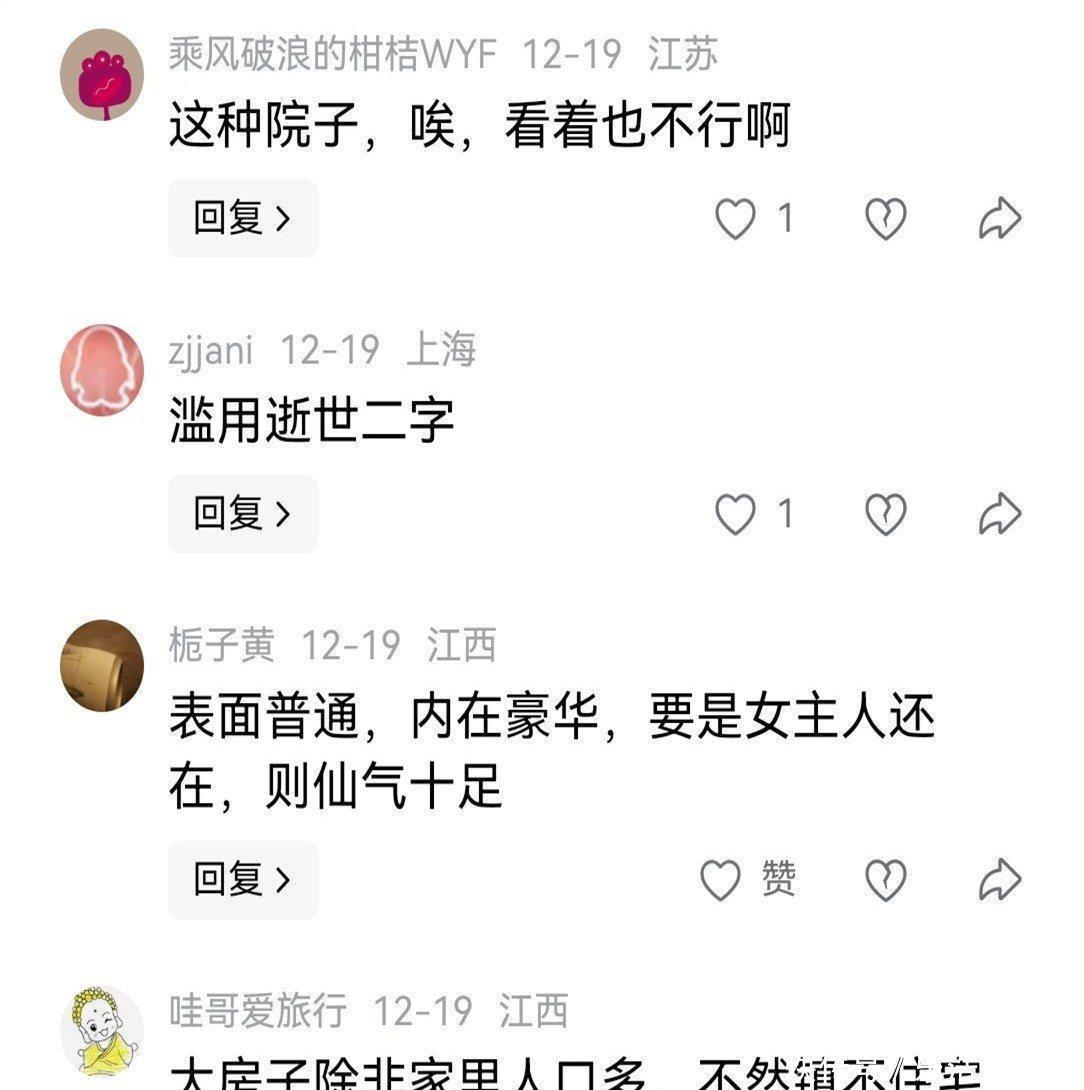Open zjjani's profile avatar

[102, 369]
